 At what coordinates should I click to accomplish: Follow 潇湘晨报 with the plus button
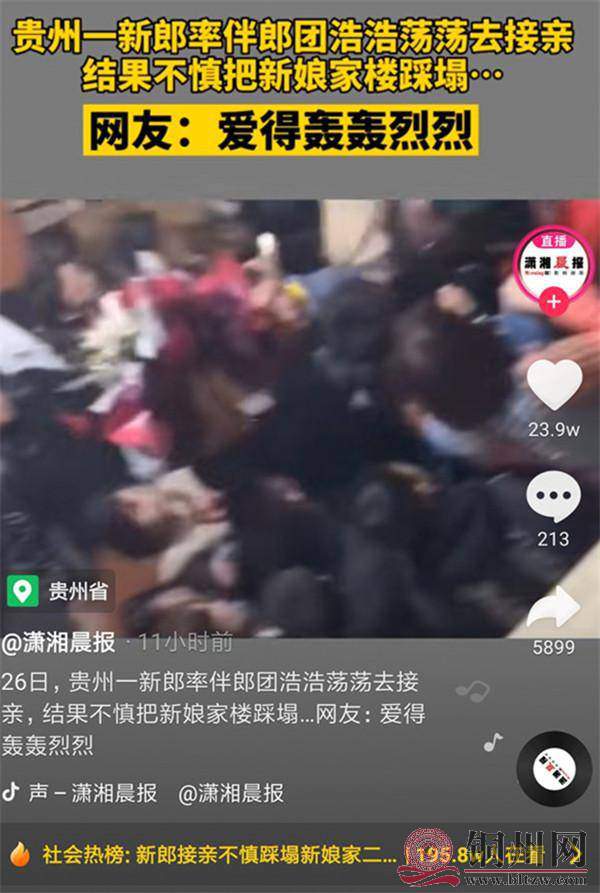coord(553,300)
